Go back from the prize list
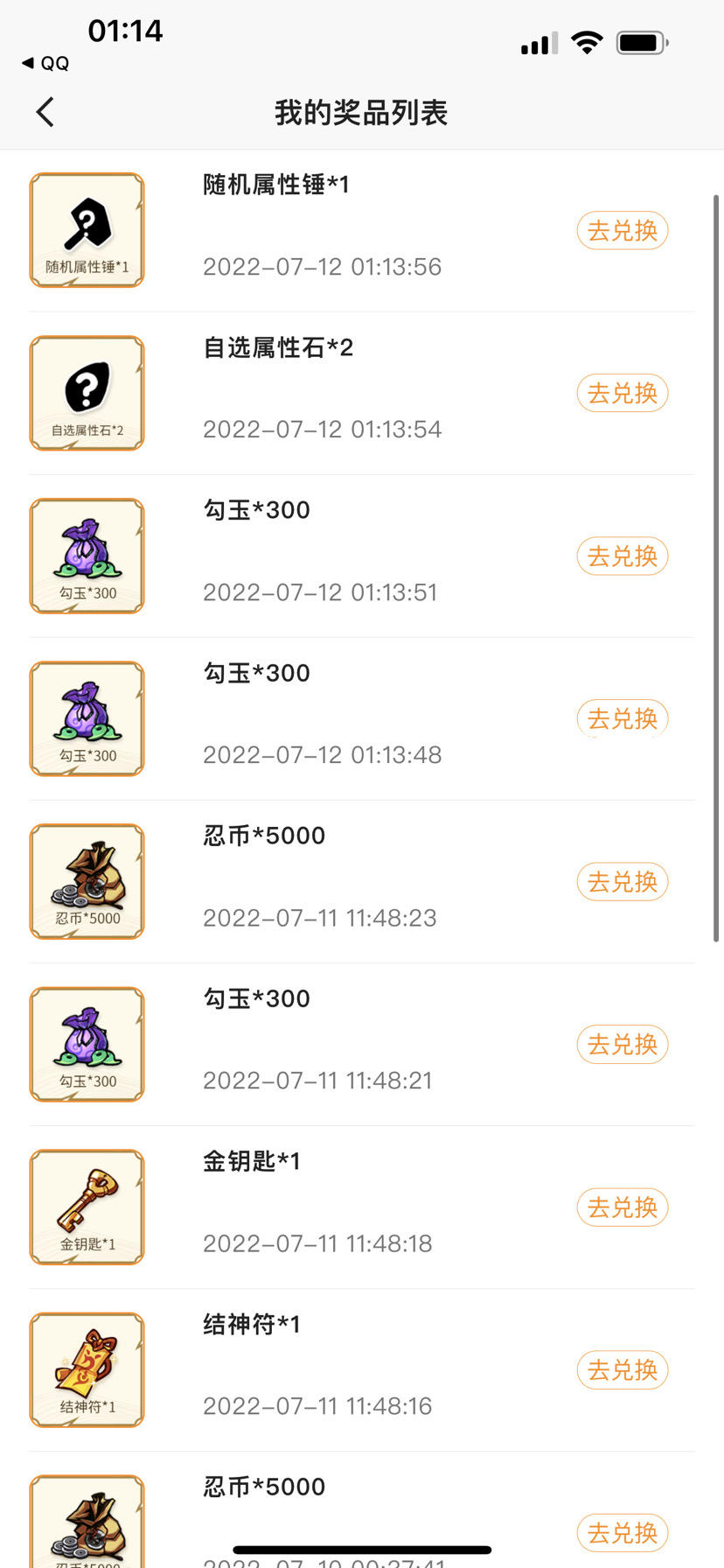The height and width of the screenshot is (1568, 724). pyautogui.click(x=45, y=112)
